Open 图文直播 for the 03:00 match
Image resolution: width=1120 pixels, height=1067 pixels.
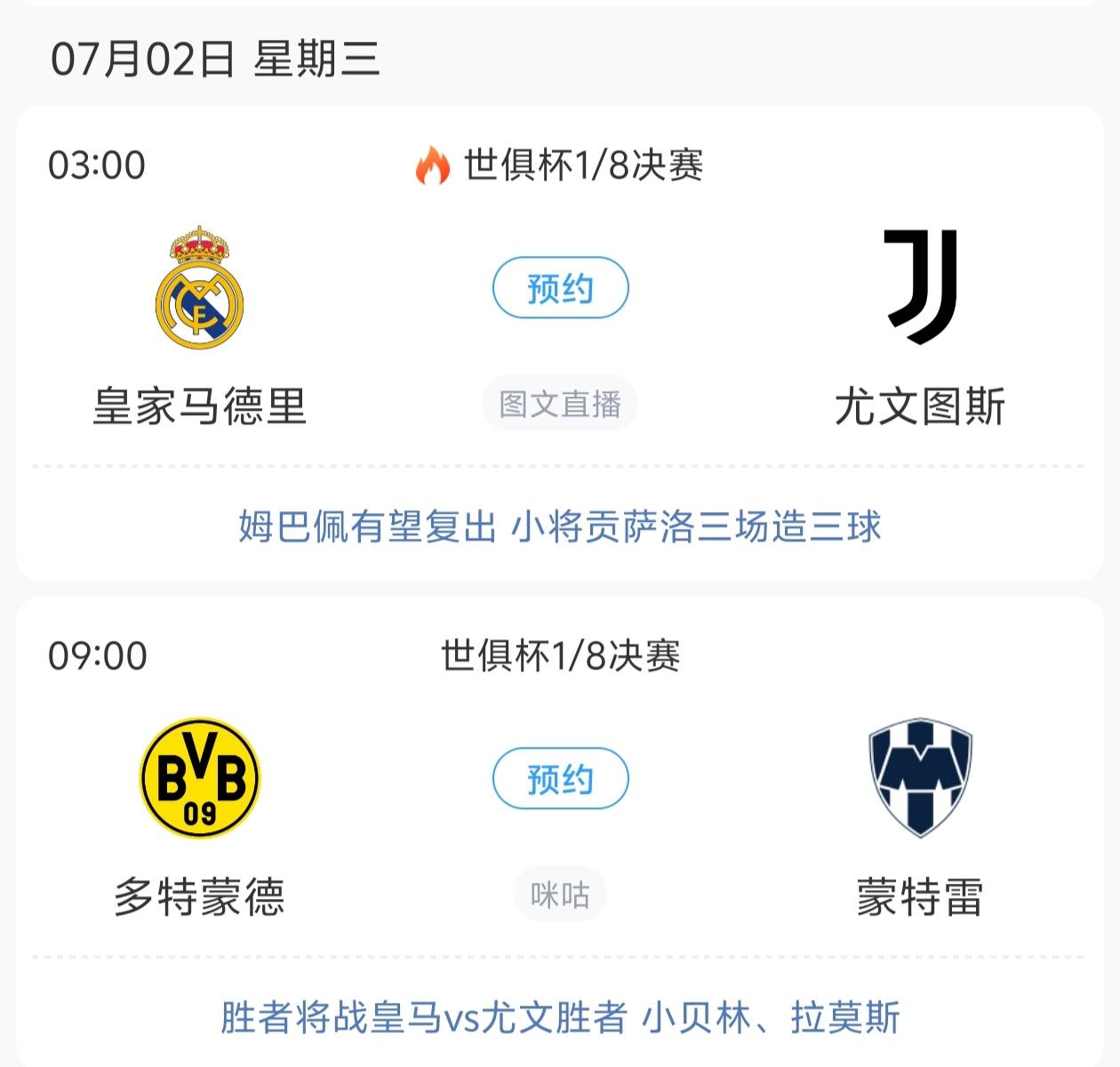pos(560,405)
